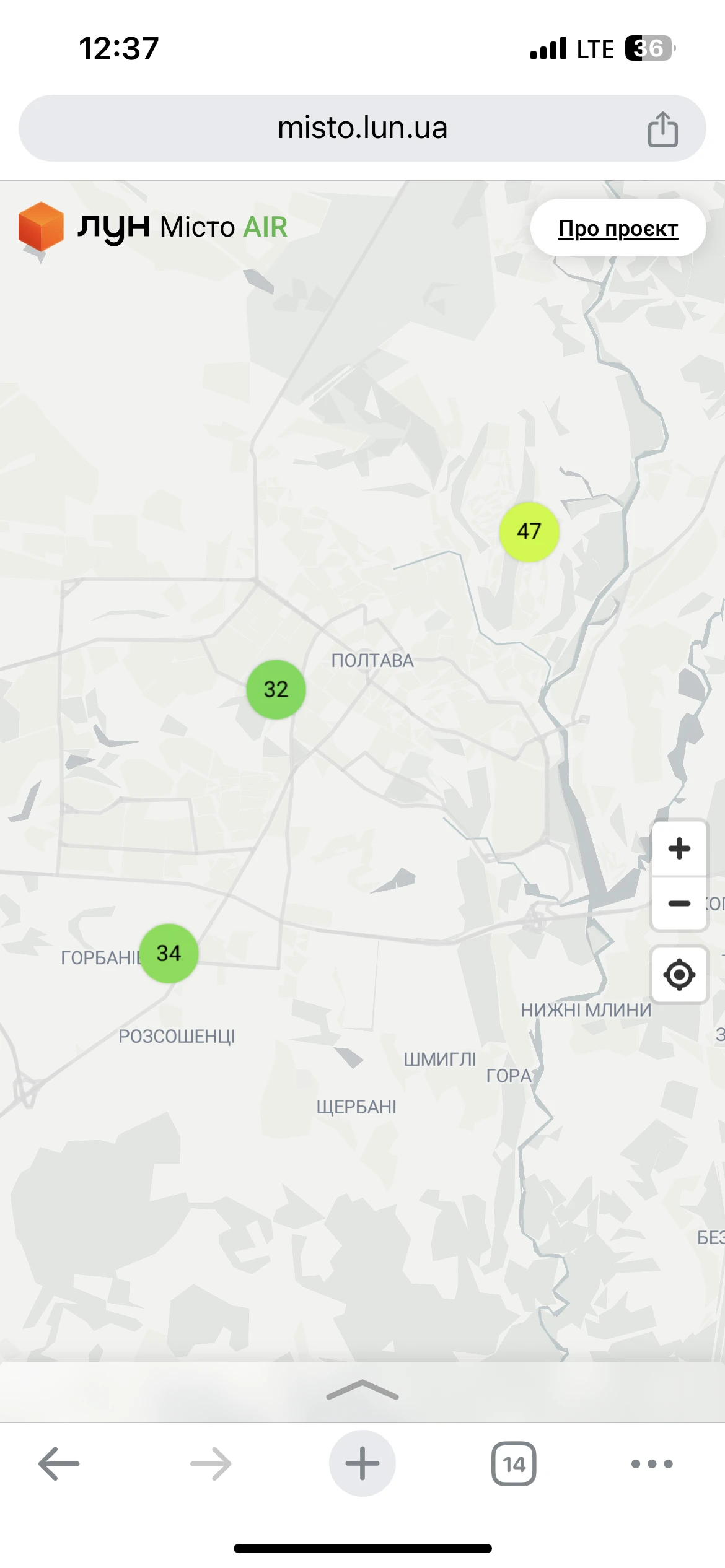Tap the ЛУН Місто AIR logo
Image resolution: width=725 pixels, height=1568 pixels.
tap(153, 228)
